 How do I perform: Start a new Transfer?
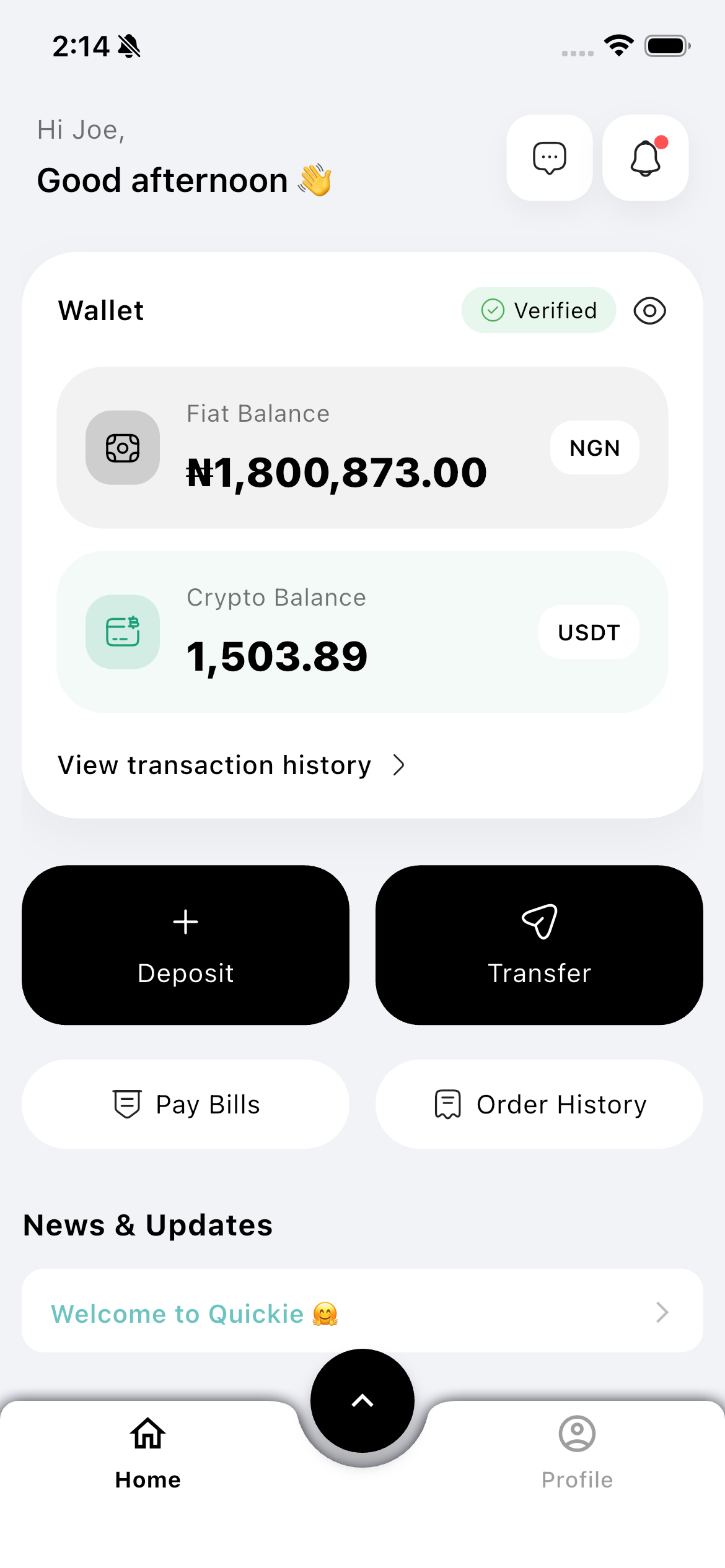click(539, 945)
